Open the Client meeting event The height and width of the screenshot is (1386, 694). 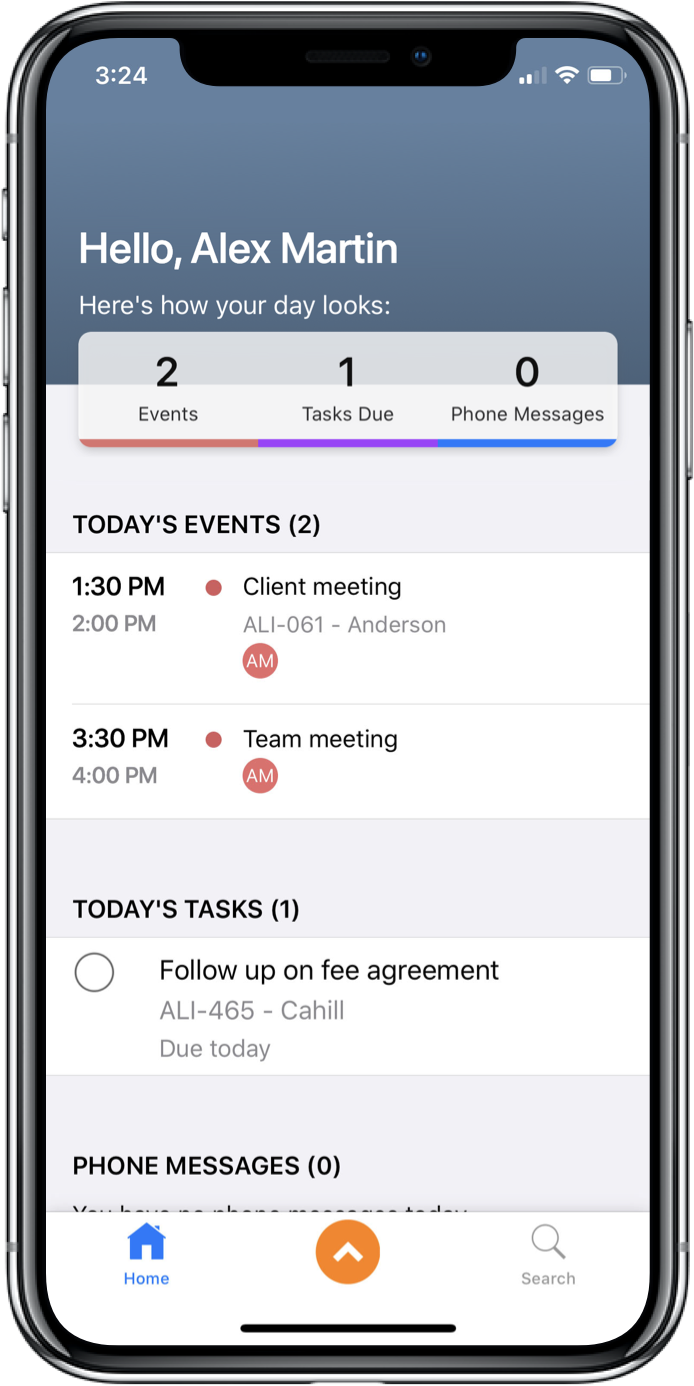(x=347, y=628)
